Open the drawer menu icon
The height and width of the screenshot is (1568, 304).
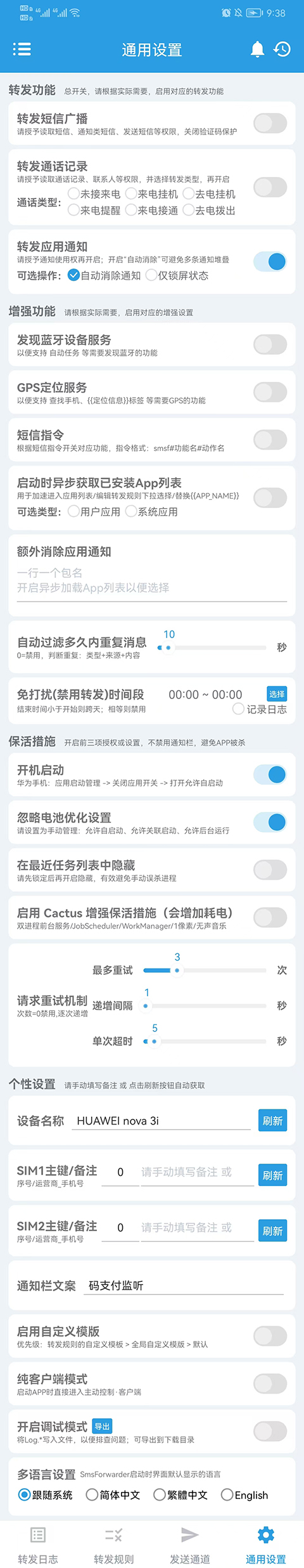coord(22,49)
